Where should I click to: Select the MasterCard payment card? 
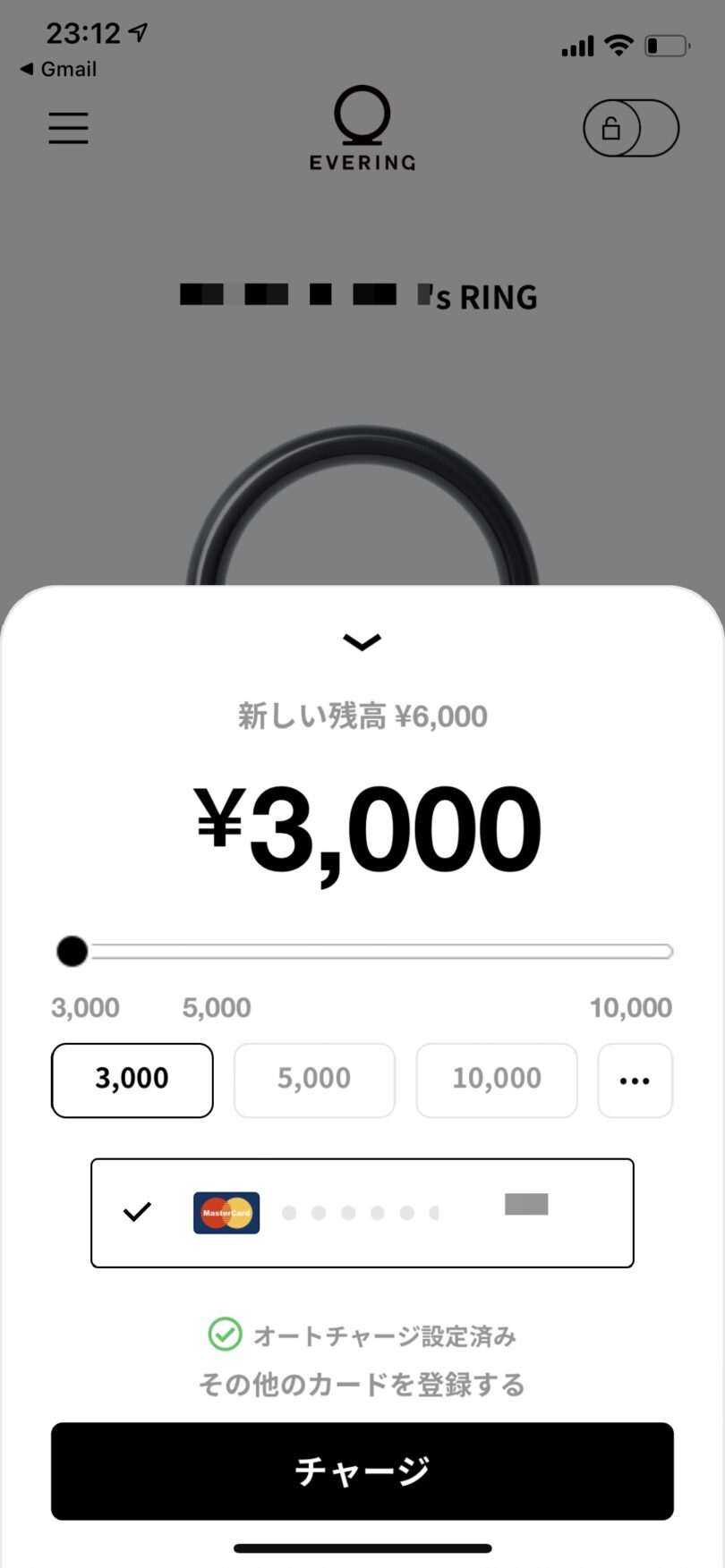click(362, 1213)
